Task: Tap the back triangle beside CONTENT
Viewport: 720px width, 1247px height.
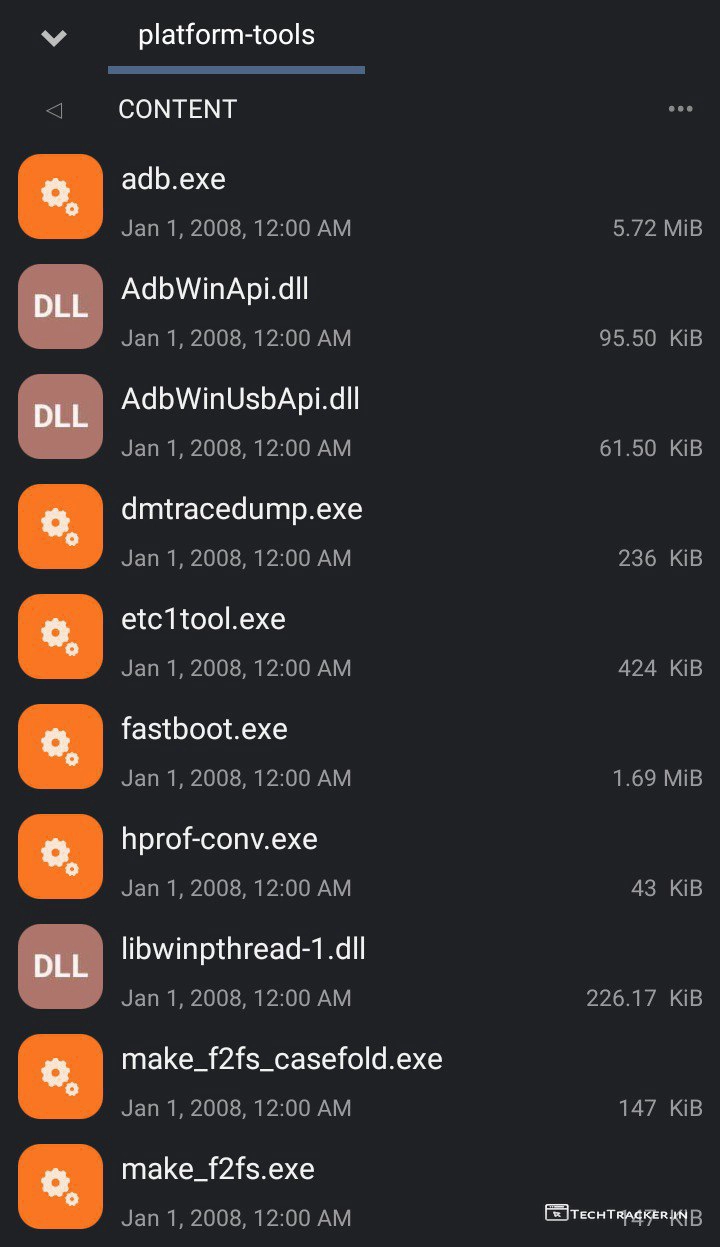Action: [x=54, y=110]
